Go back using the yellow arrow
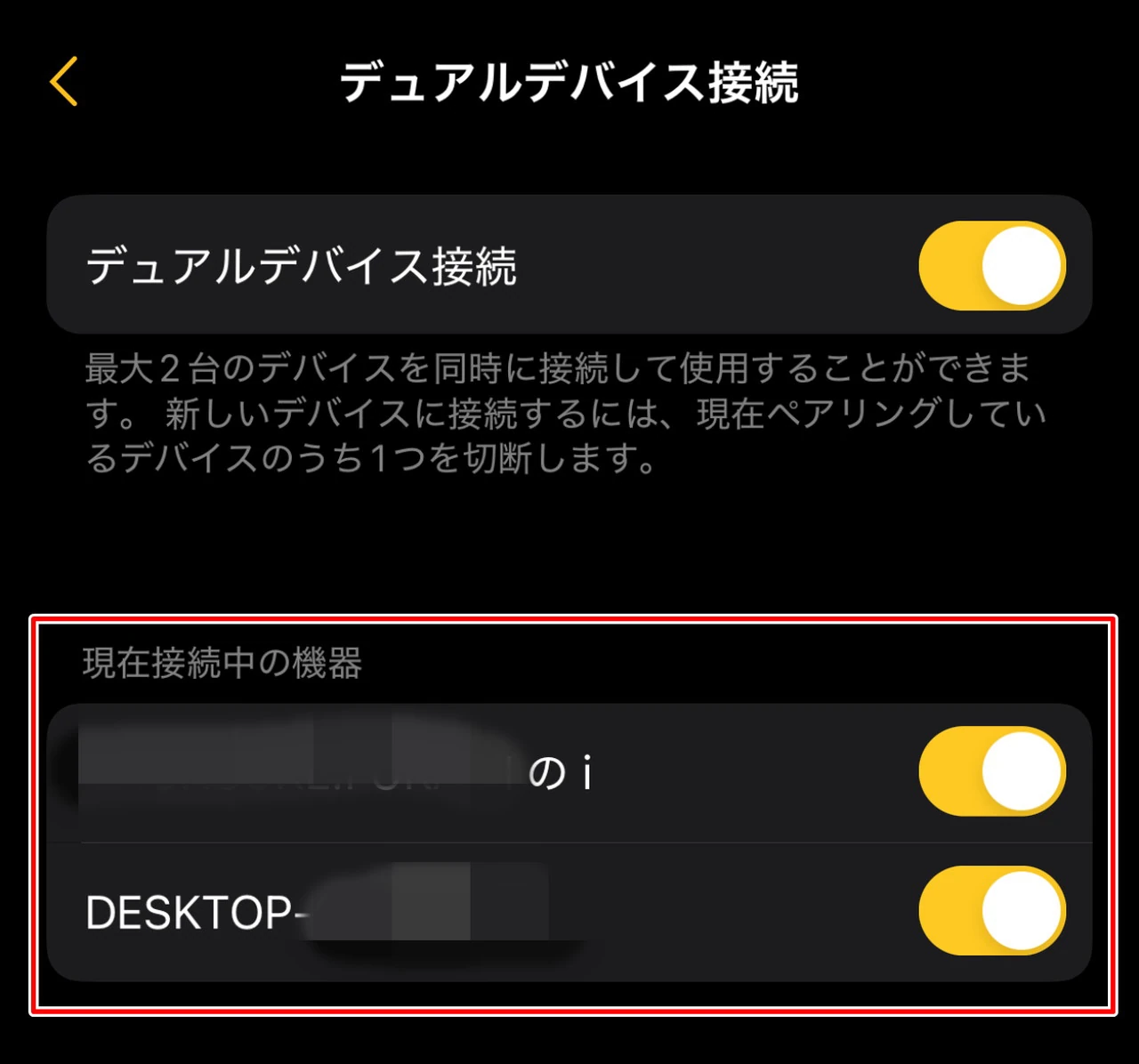 tap(64, 82)
